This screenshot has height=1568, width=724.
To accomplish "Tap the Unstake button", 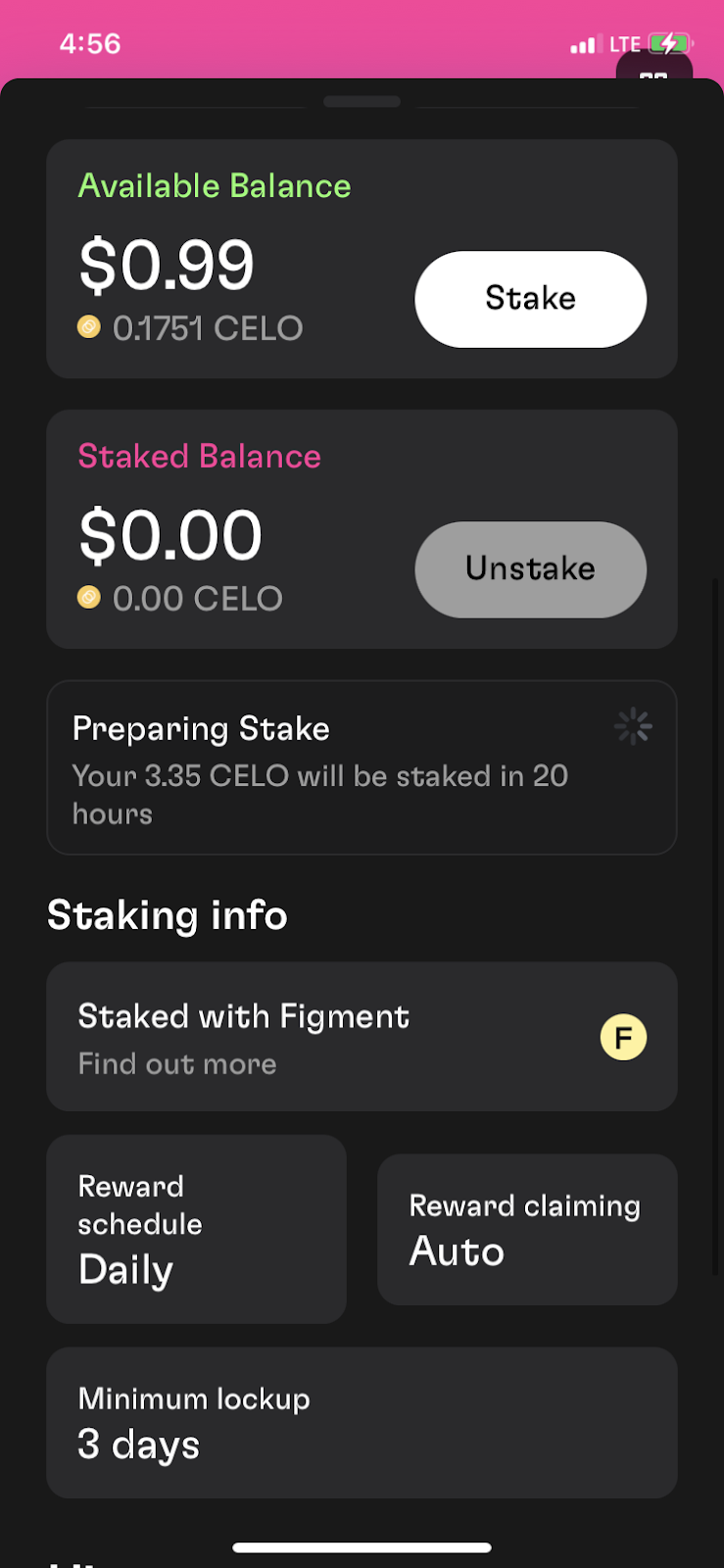I will pyautogui.click(x=530, y=569).
